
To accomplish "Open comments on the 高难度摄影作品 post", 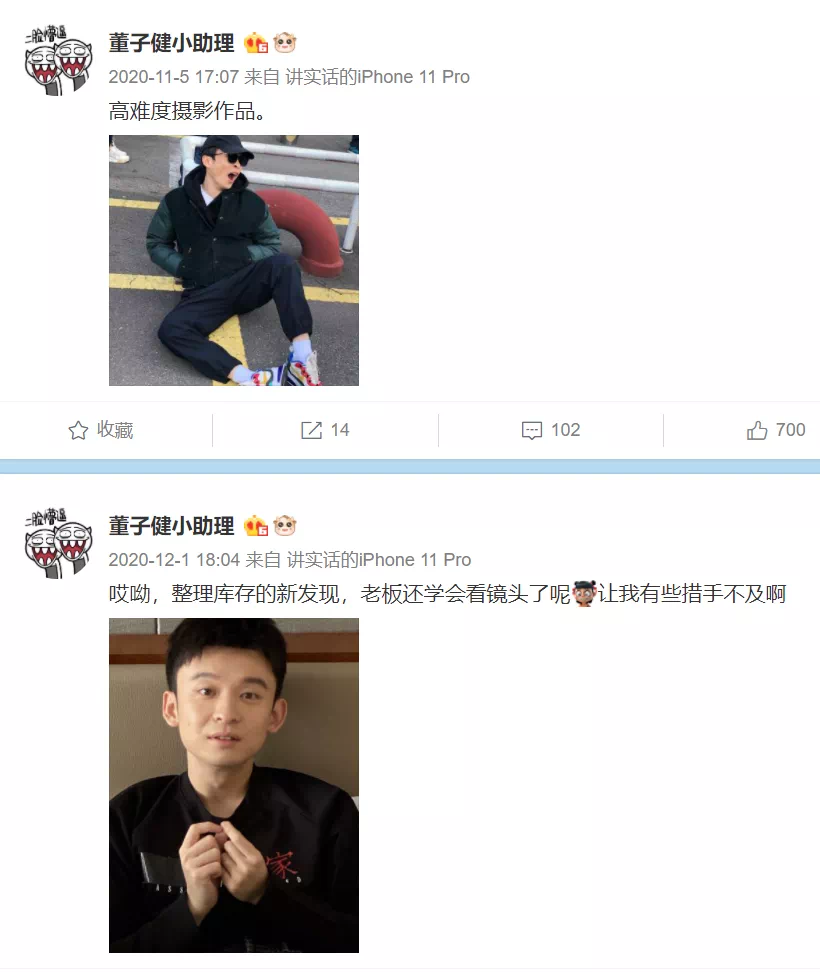I will pos(551,430).
